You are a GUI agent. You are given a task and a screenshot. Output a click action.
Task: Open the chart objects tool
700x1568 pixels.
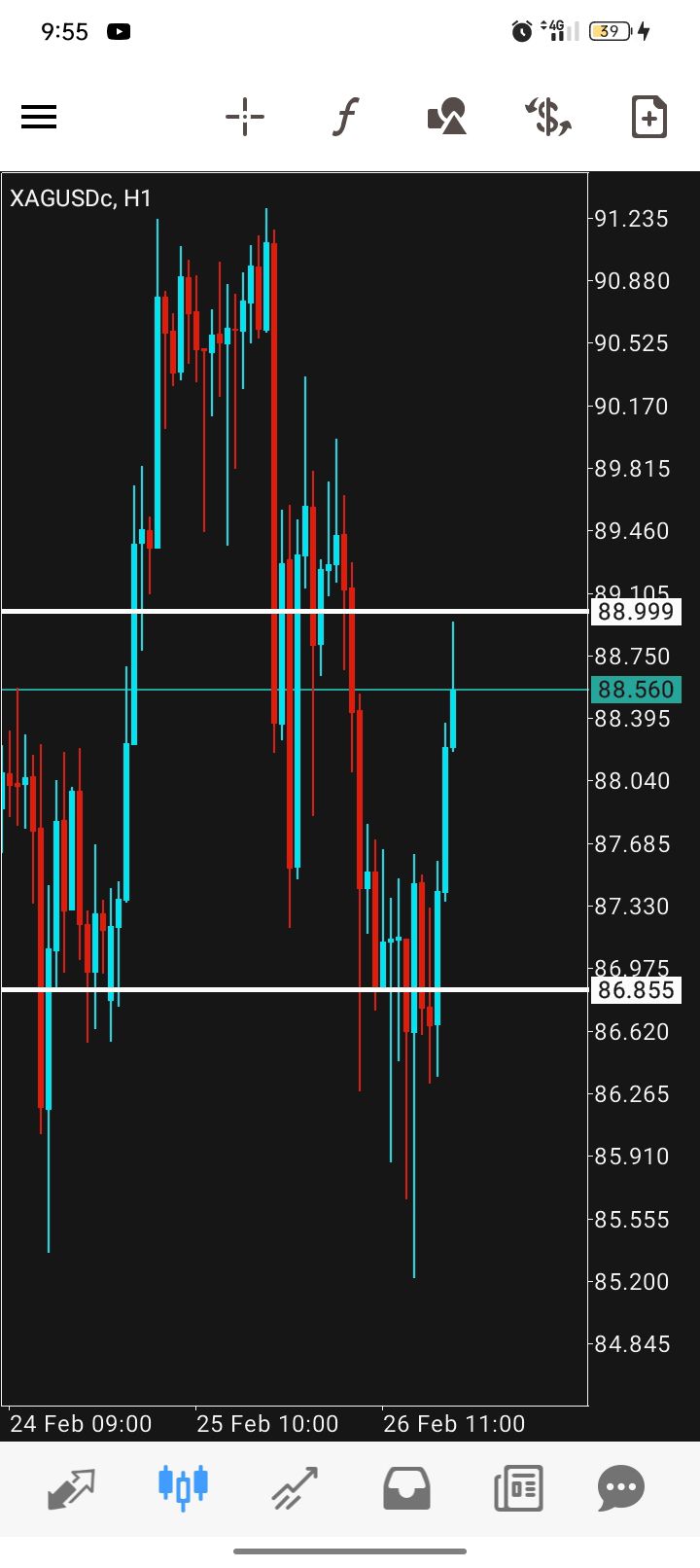click(447, 117)
